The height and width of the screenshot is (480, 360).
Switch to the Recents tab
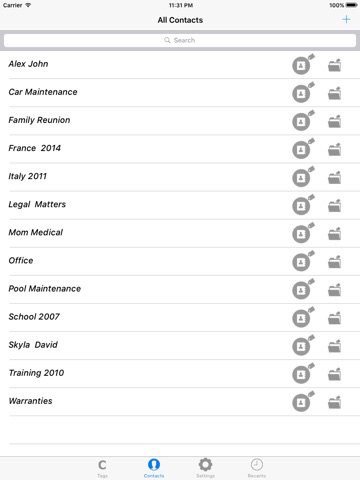257,468
